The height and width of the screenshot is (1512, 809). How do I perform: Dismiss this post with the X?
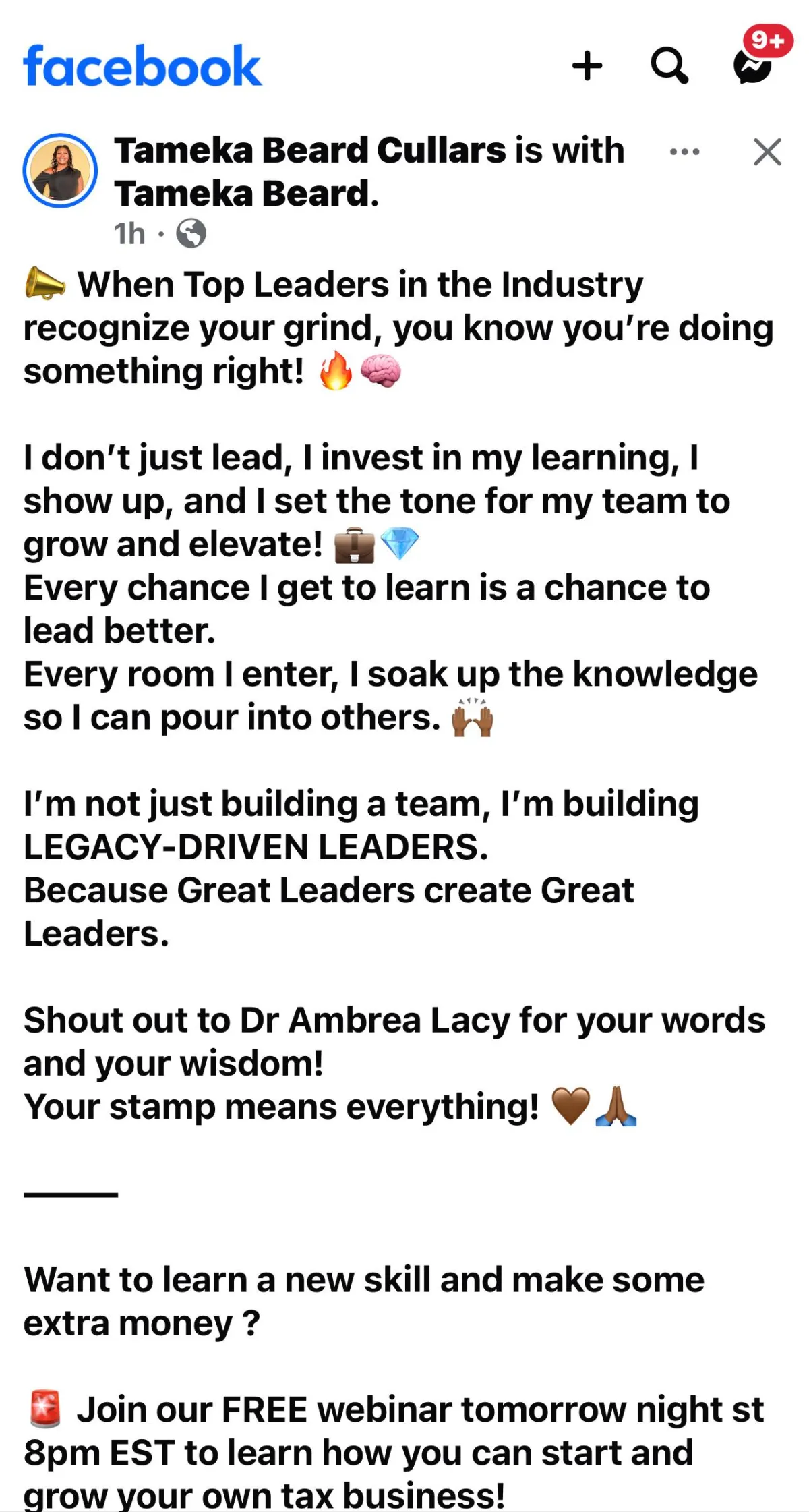pos(767,152)
